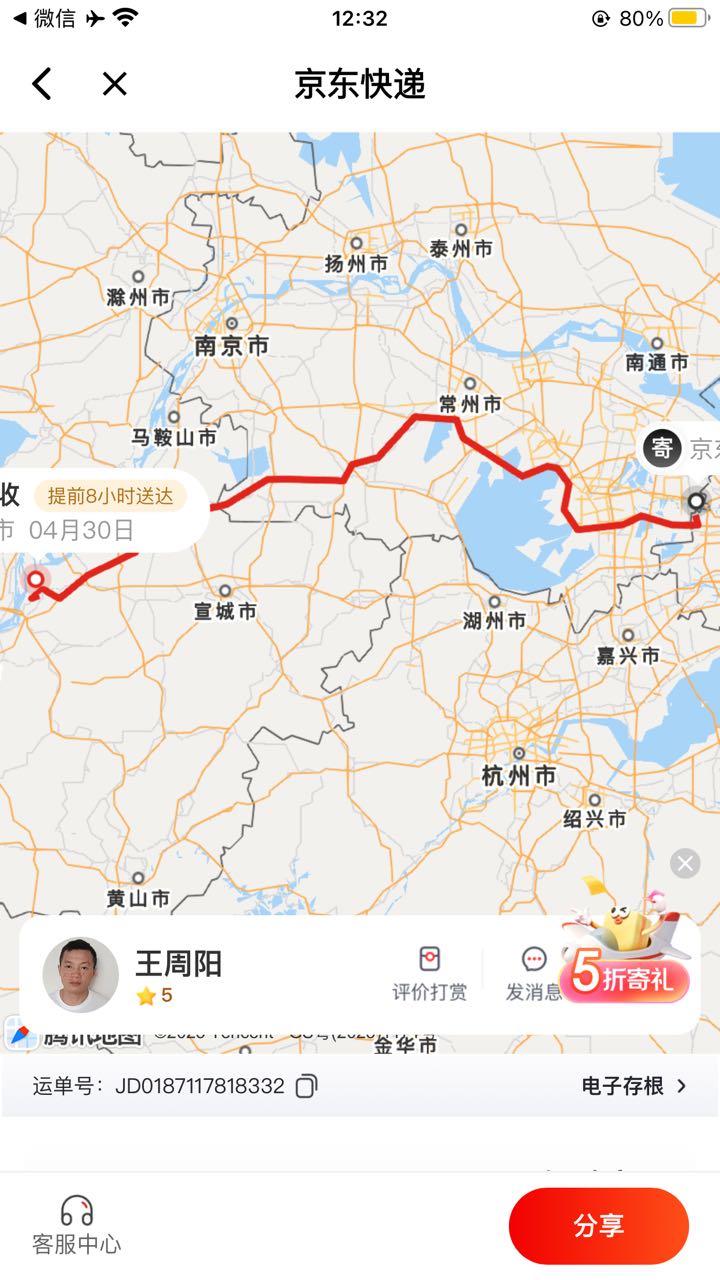Open 客服中心 customer service
Image resolution: width=720 pixels, height=1280 pixels.
point(77,1226)
